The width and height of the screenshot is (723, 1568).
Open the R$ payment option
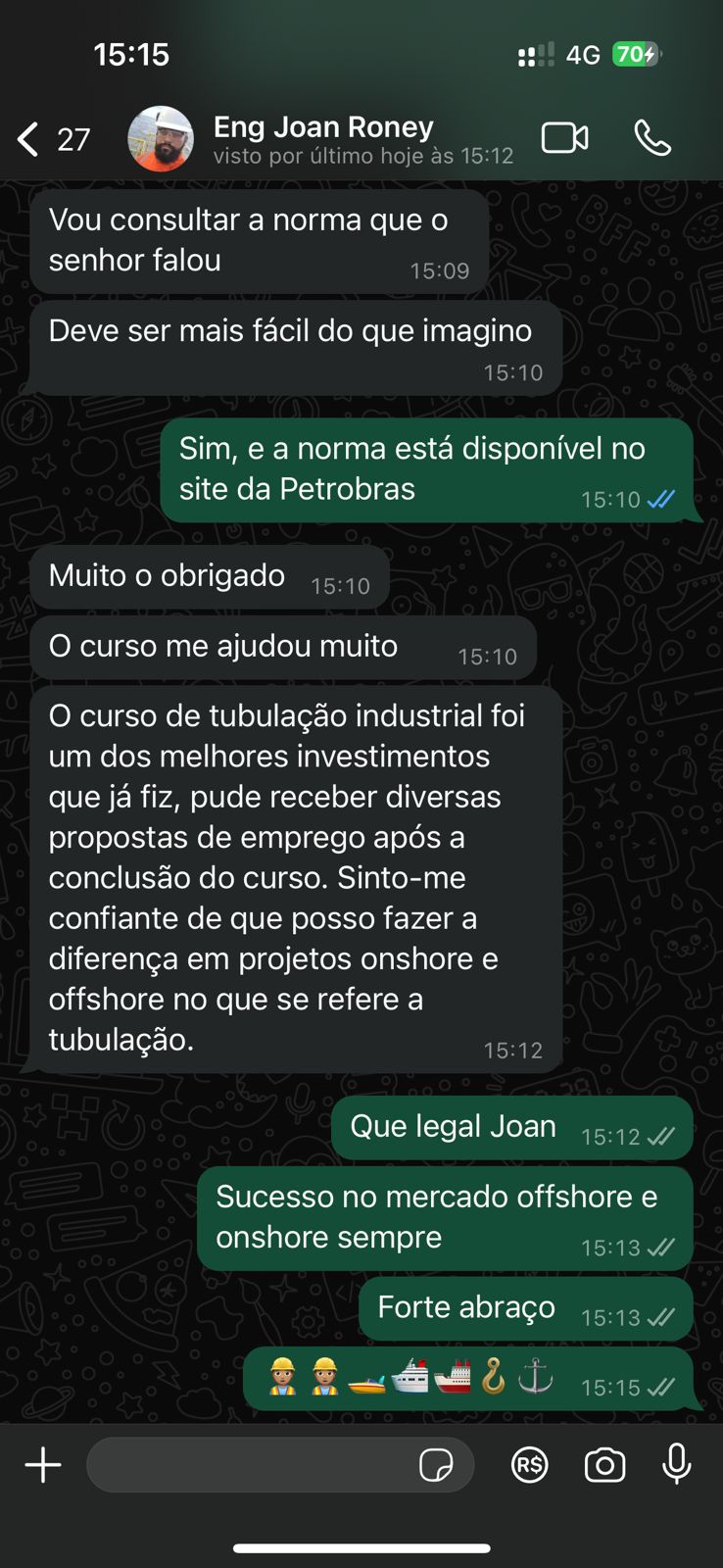tap(530, 1465)
